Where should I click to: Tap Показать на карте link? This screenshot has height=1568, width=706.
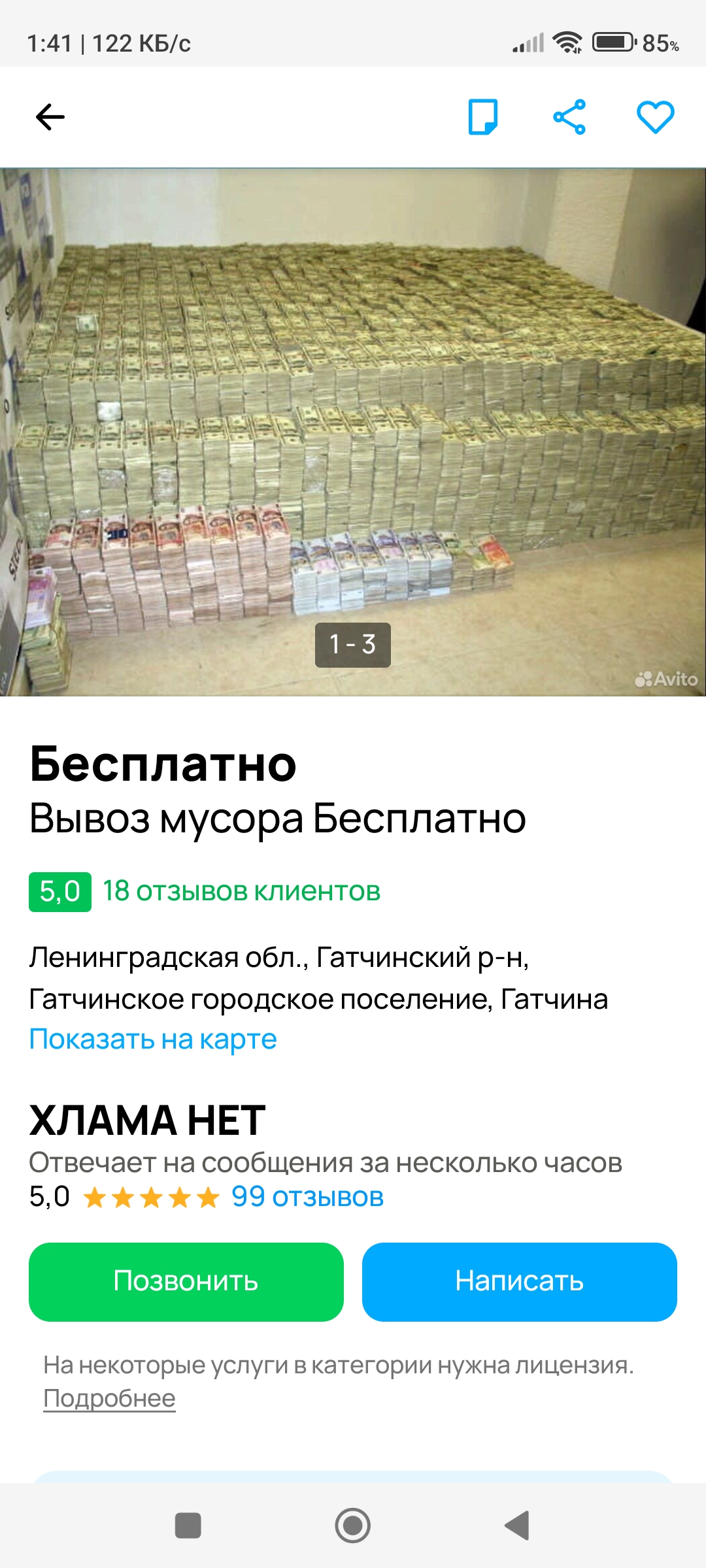153,1039
